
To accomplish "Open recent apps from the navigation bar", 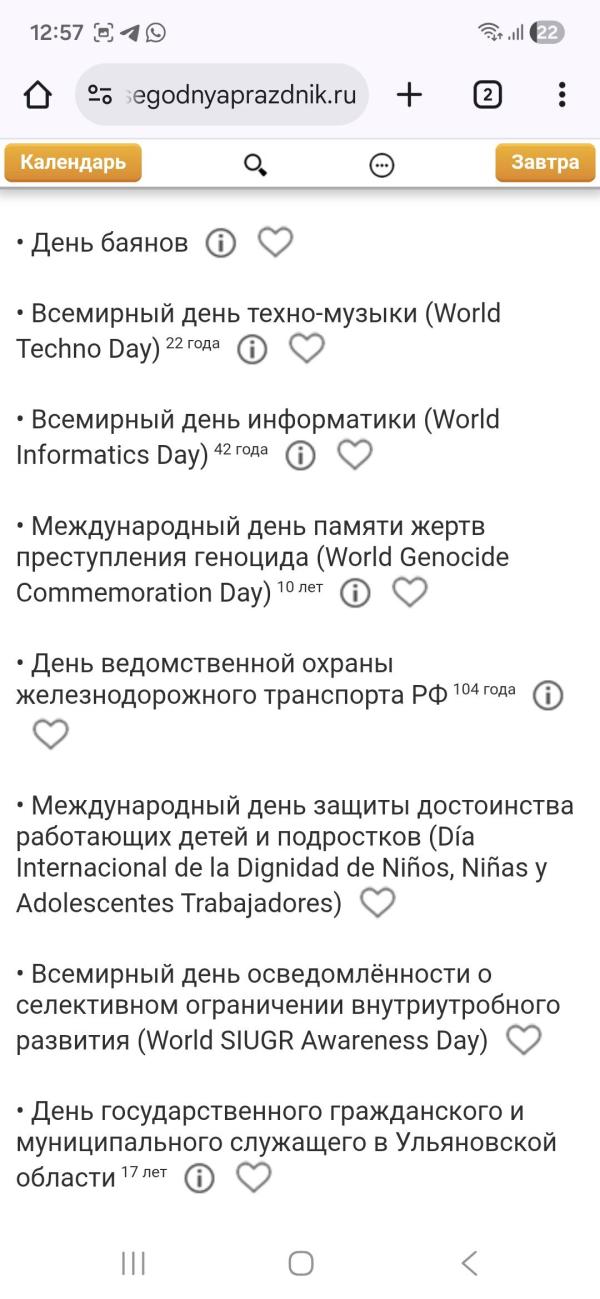I will point(133,1263).
